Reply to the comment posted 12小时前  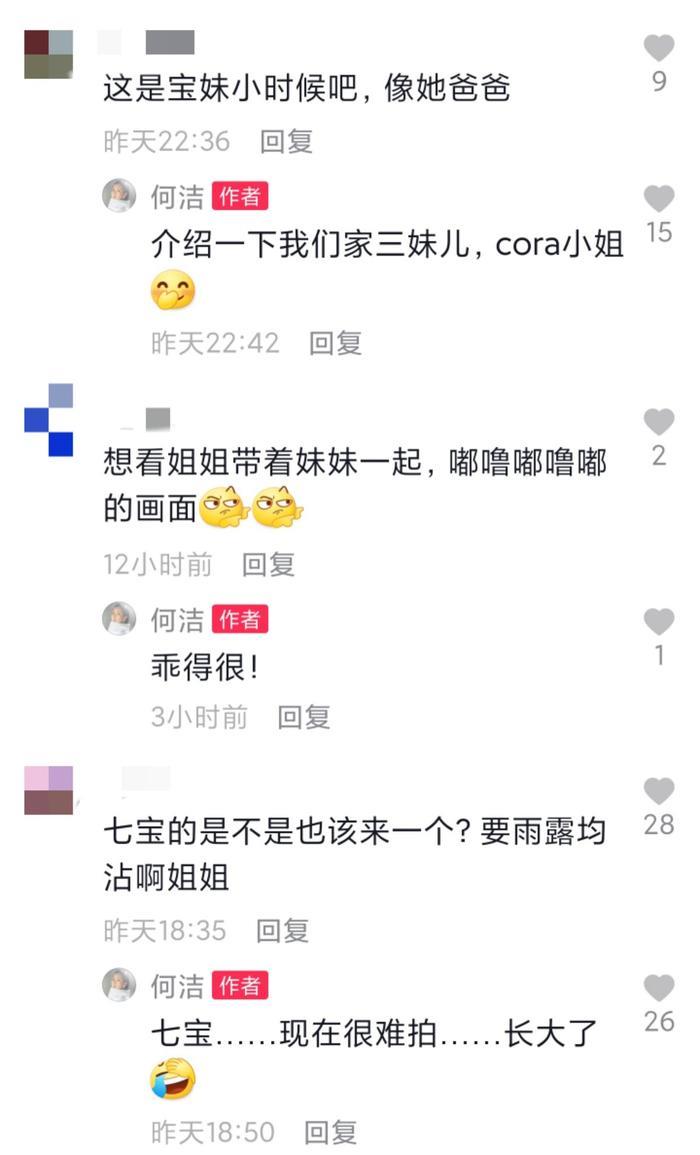pyautogui.click(x=269, y=564)
